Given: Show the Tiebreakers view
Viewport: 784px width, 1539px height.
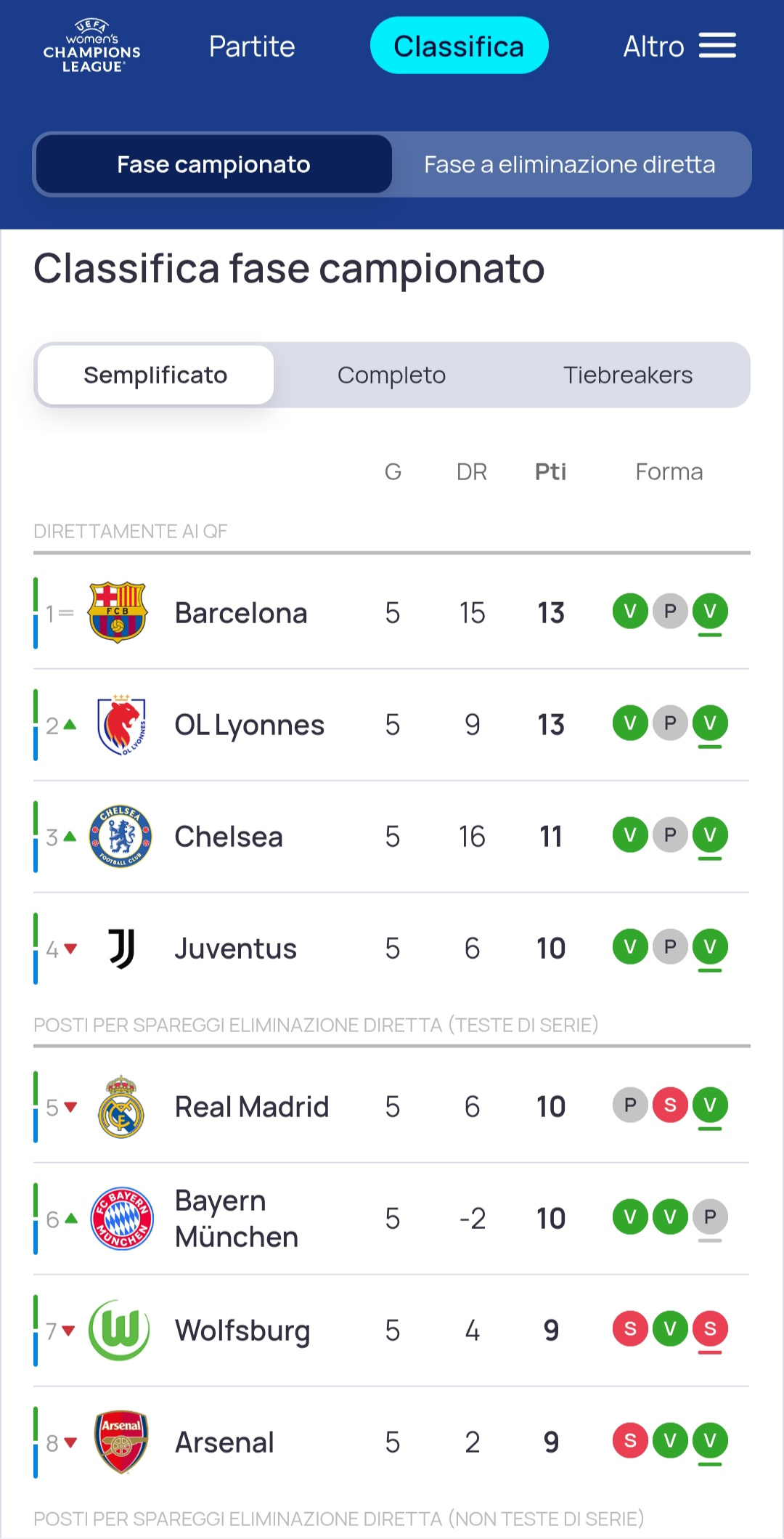Looking at the screenshot, I should (628, 375).
